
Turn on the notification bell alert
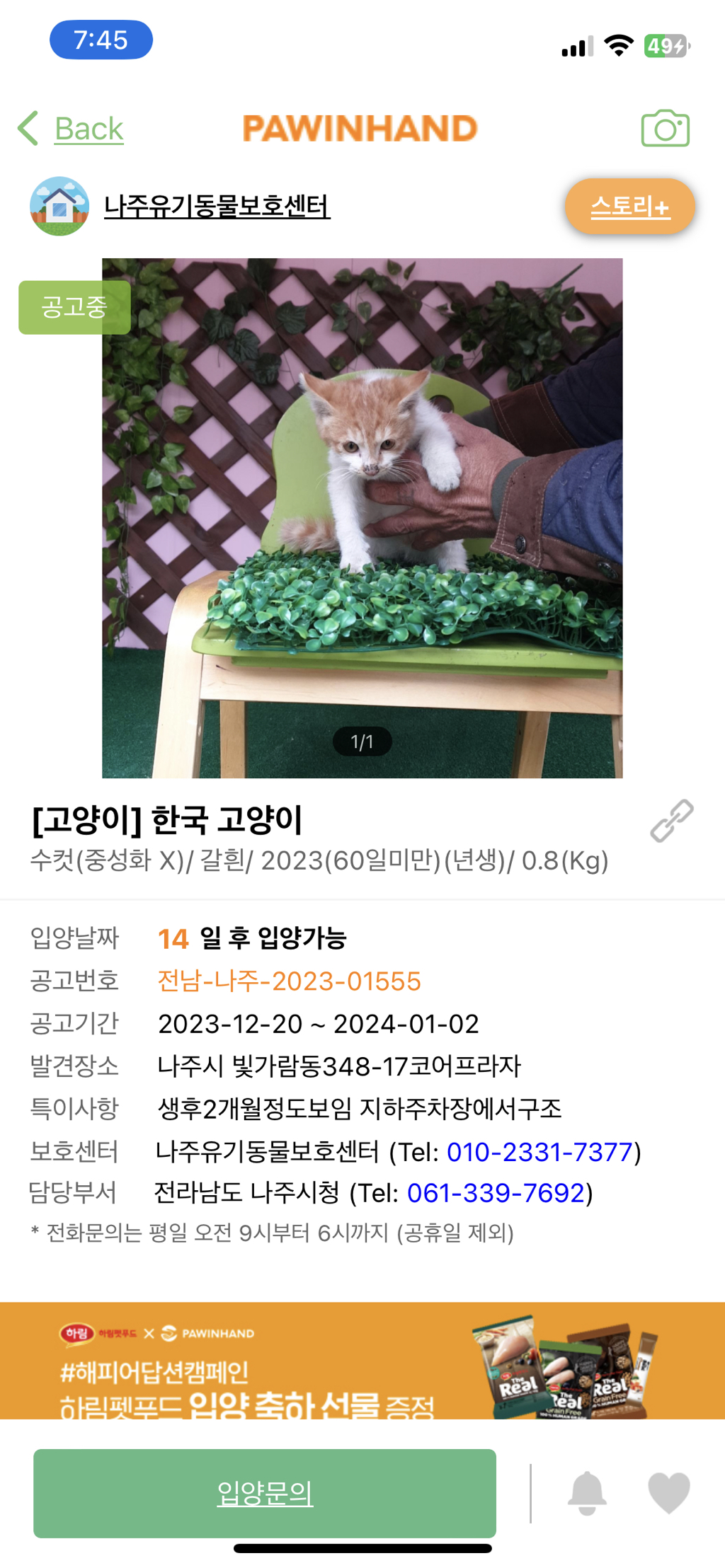[587, 1493]
